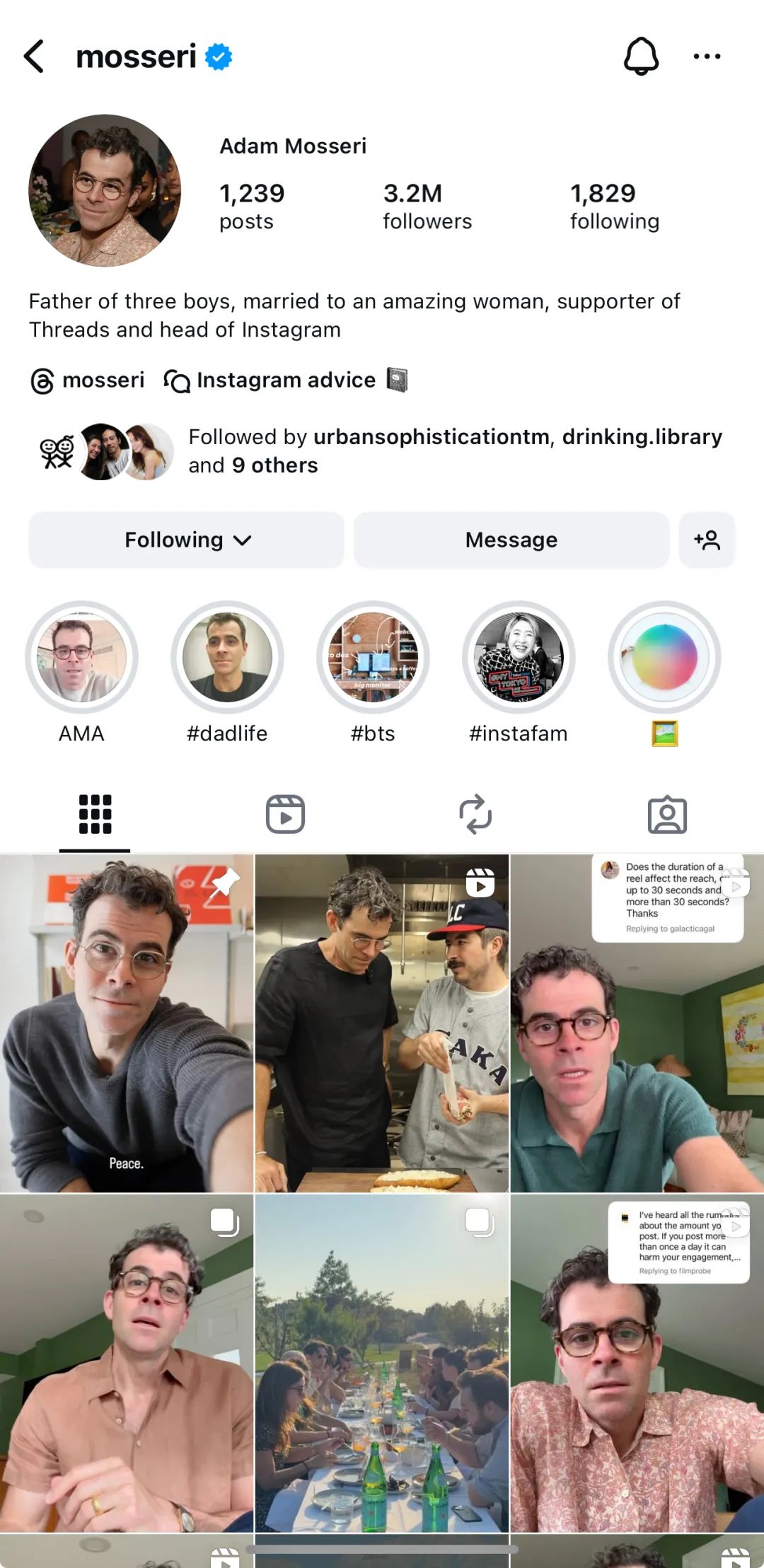Switch to the tagged photos tab
764x1568 pixels.
(667, 814)
